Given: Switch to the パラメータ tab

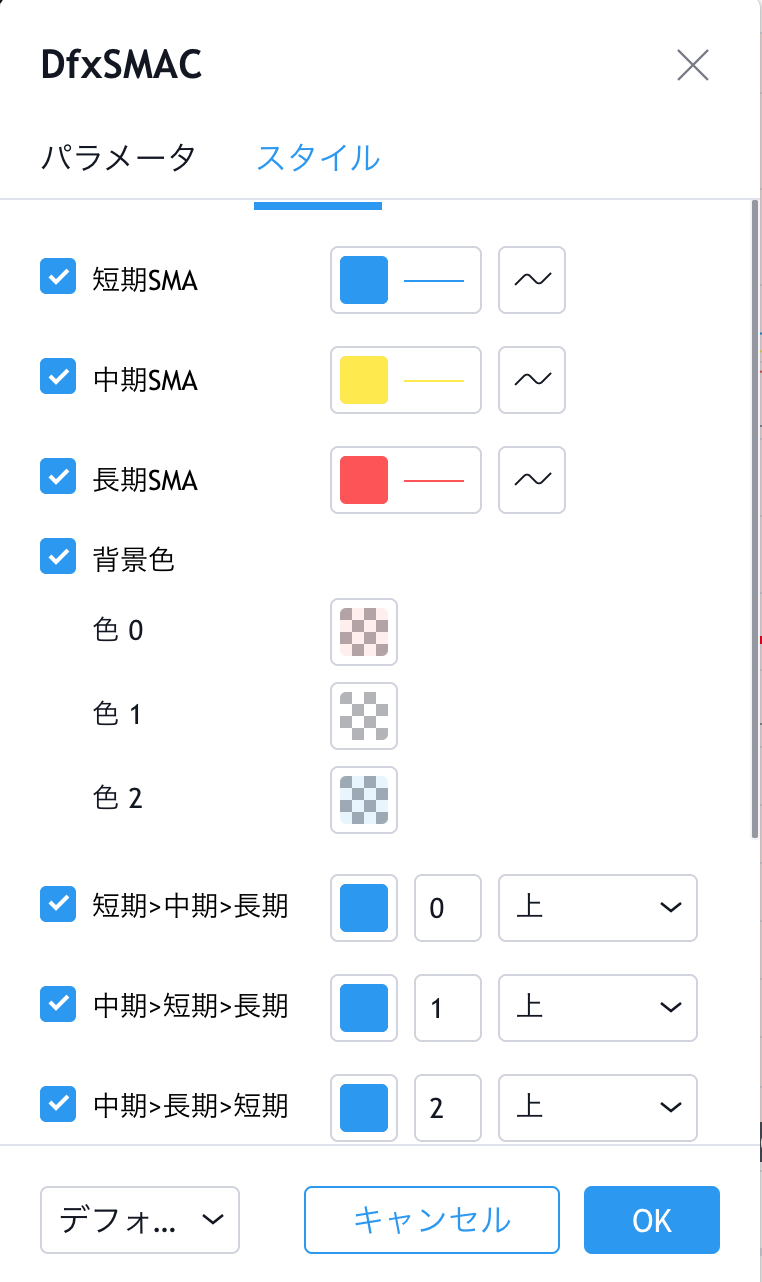Looking at the screenshot, I should [x=118, y=158].
